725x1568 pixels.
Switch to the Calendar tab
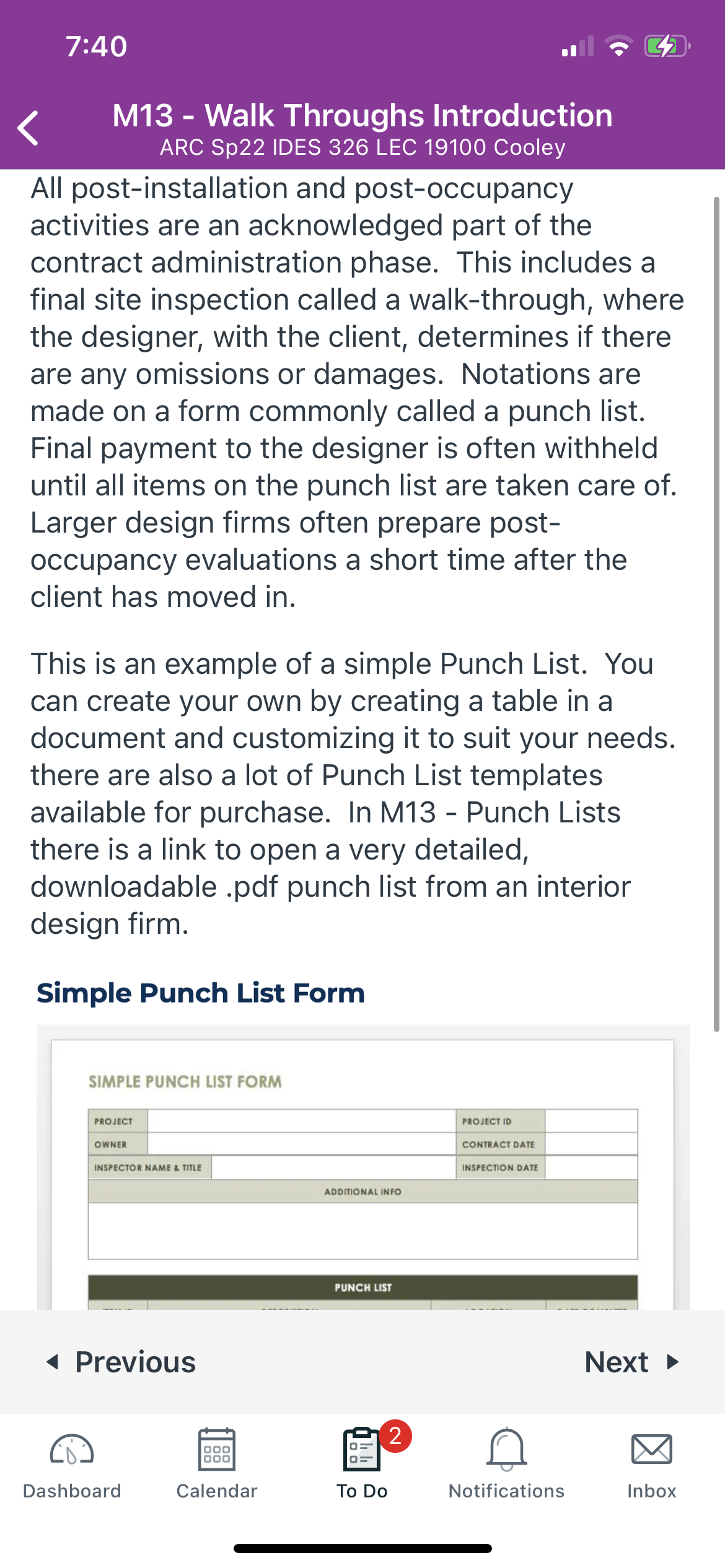[x=217, y=1464]
